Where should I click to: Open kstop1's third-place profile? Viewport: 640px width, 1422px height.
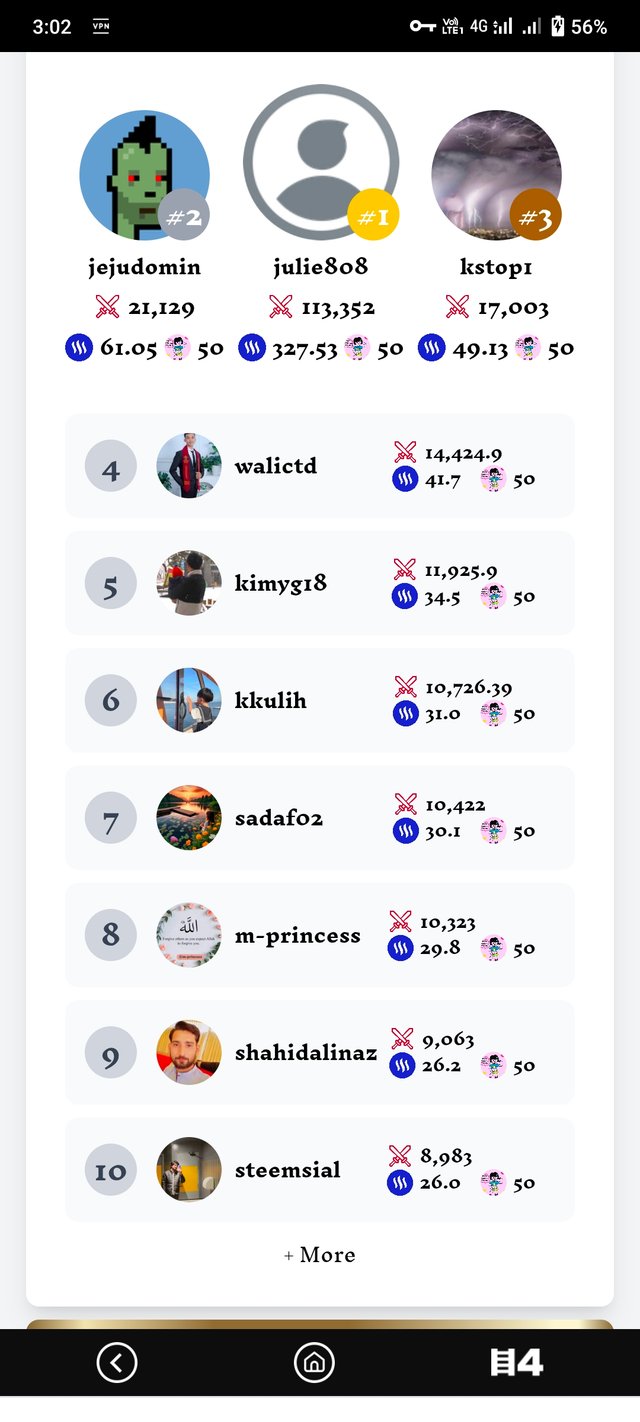[x=496, y=176]
